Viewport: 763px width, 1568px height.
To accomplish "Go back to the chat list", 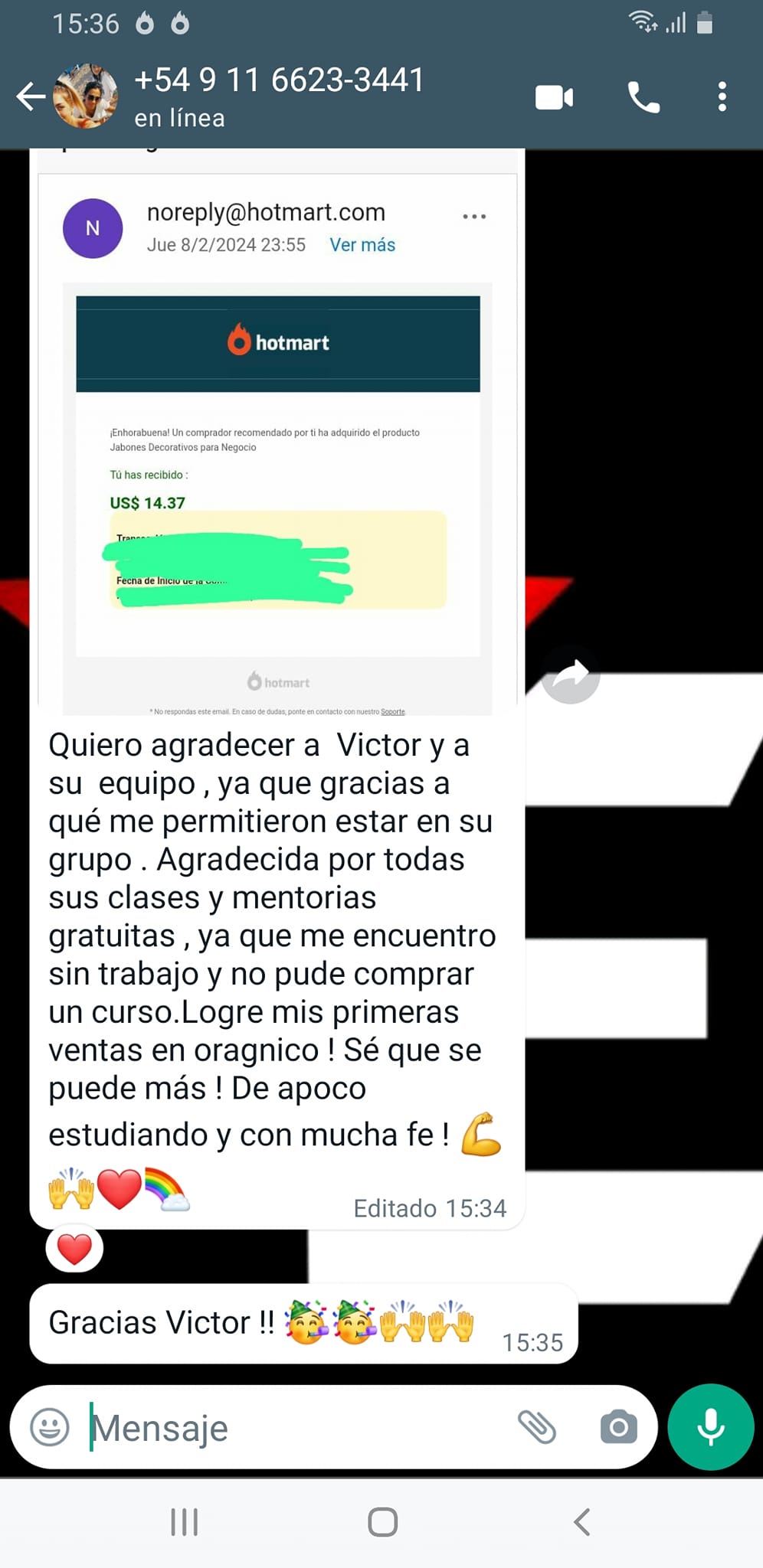I will tap(31, 97).
